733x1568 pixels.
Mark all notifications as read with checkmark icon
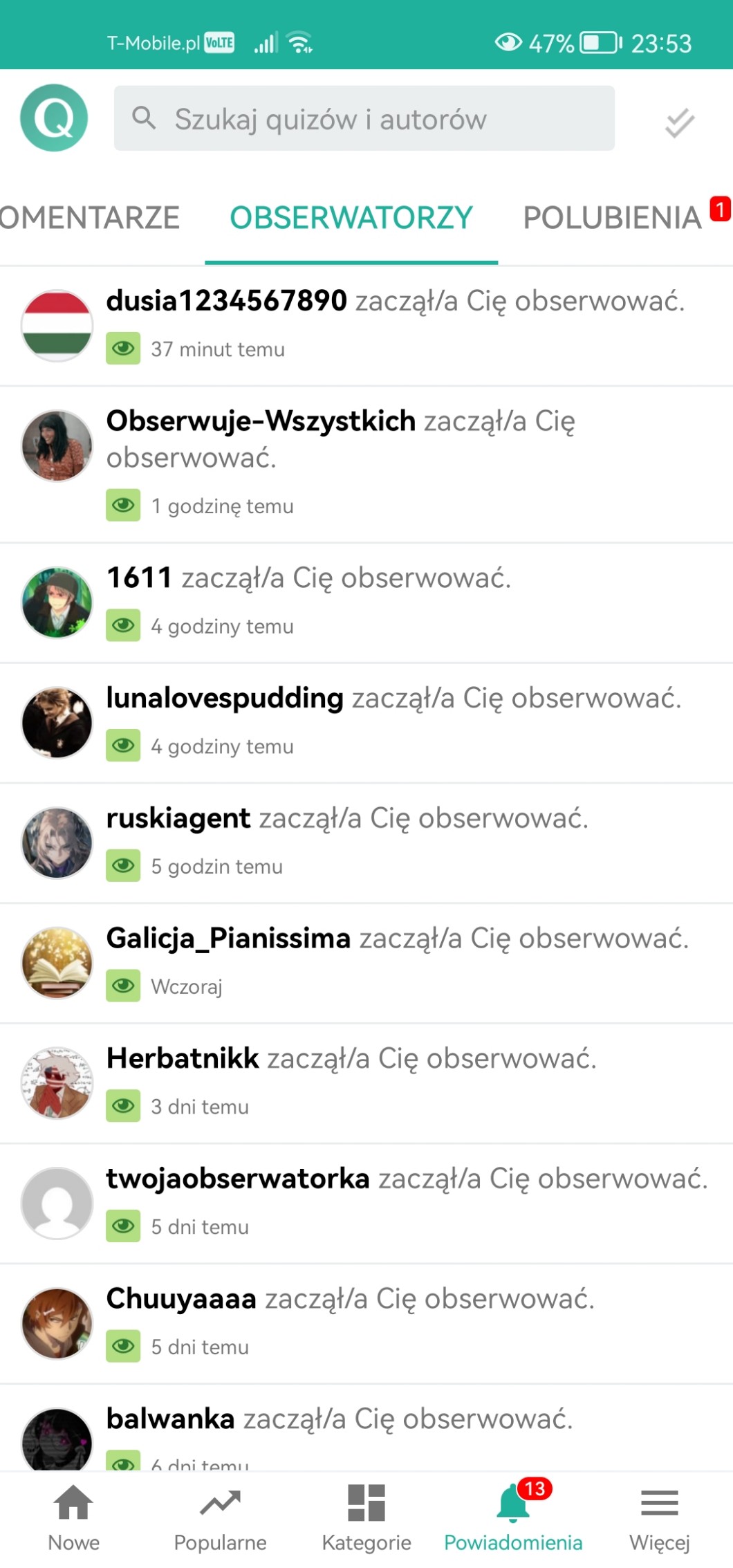click(x=679, y=123)
